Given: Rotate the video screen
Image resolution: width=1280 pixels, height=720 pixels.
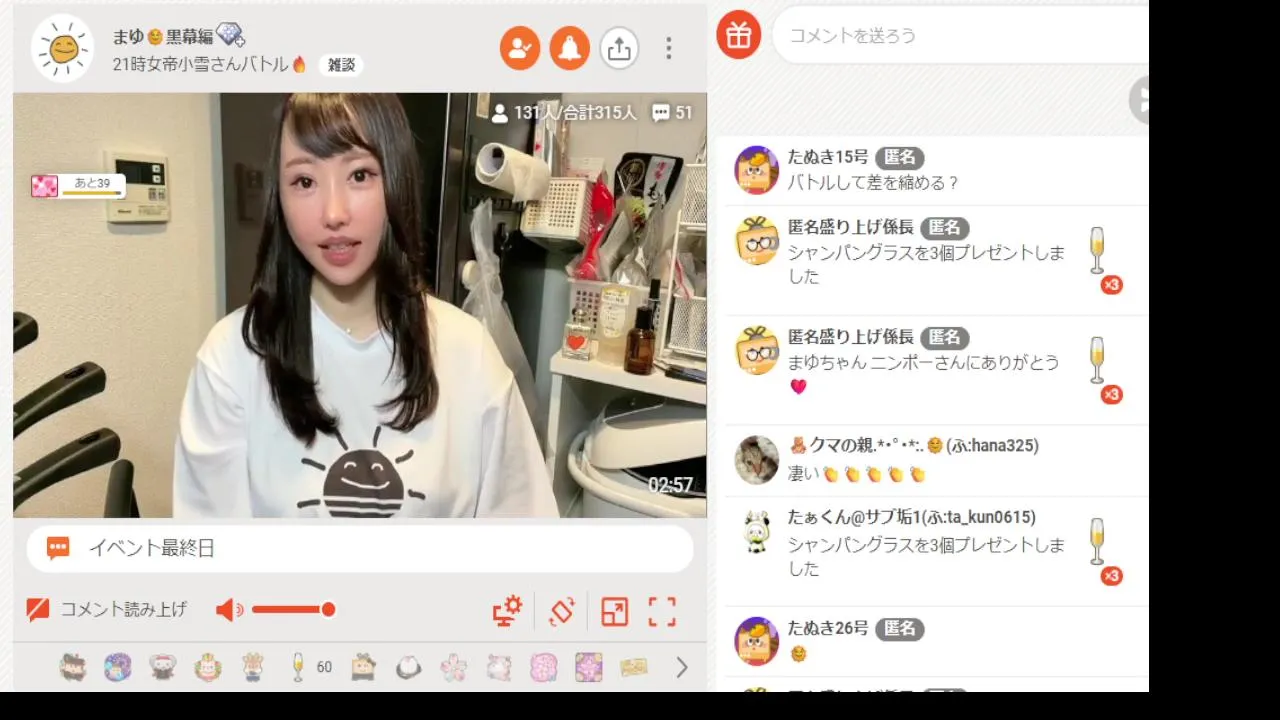Looking at the screenshot, I should coord(562,610).
